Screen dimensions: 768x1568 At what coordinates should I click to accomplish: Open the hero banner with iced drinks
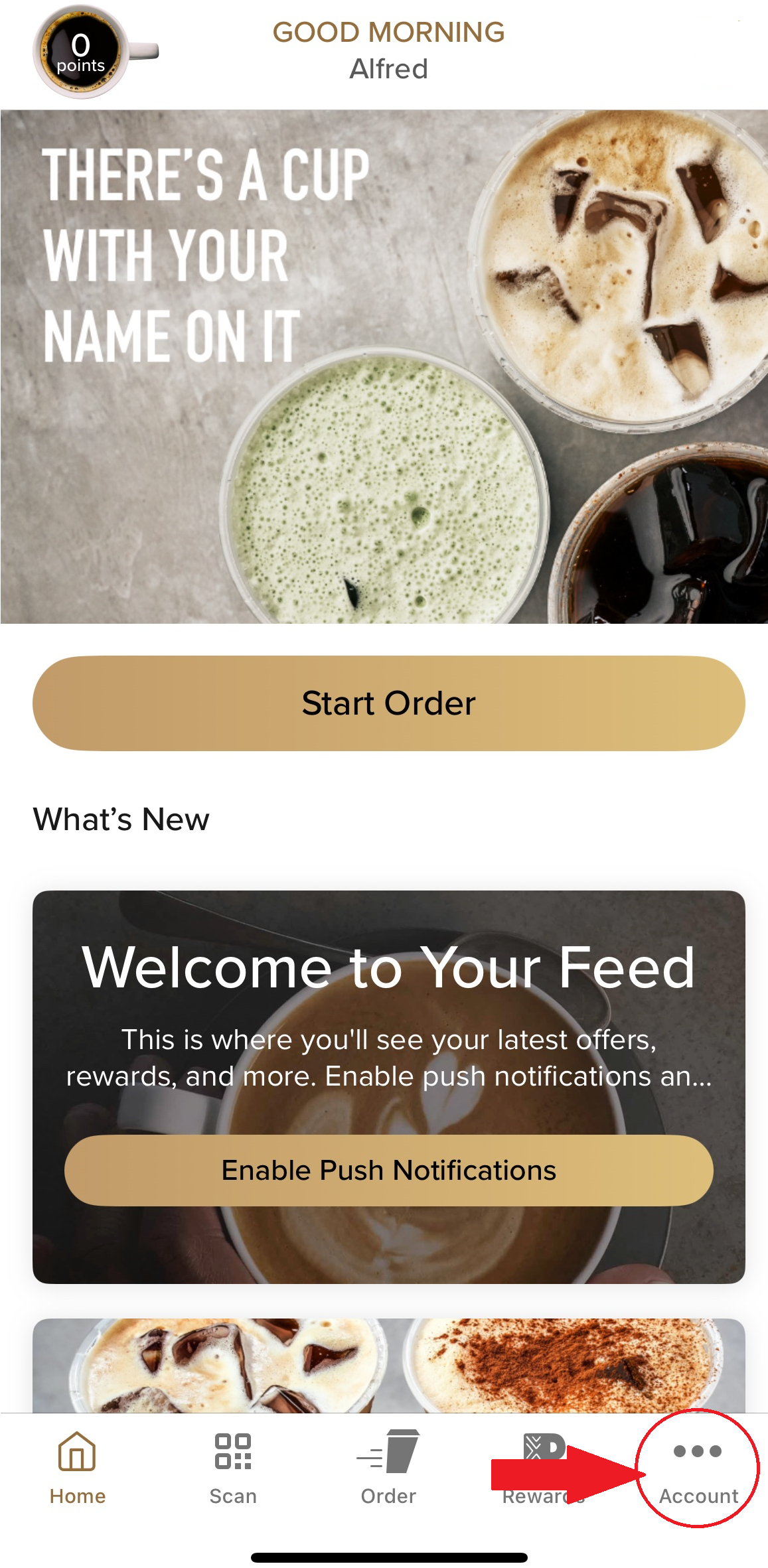point(384,366)
